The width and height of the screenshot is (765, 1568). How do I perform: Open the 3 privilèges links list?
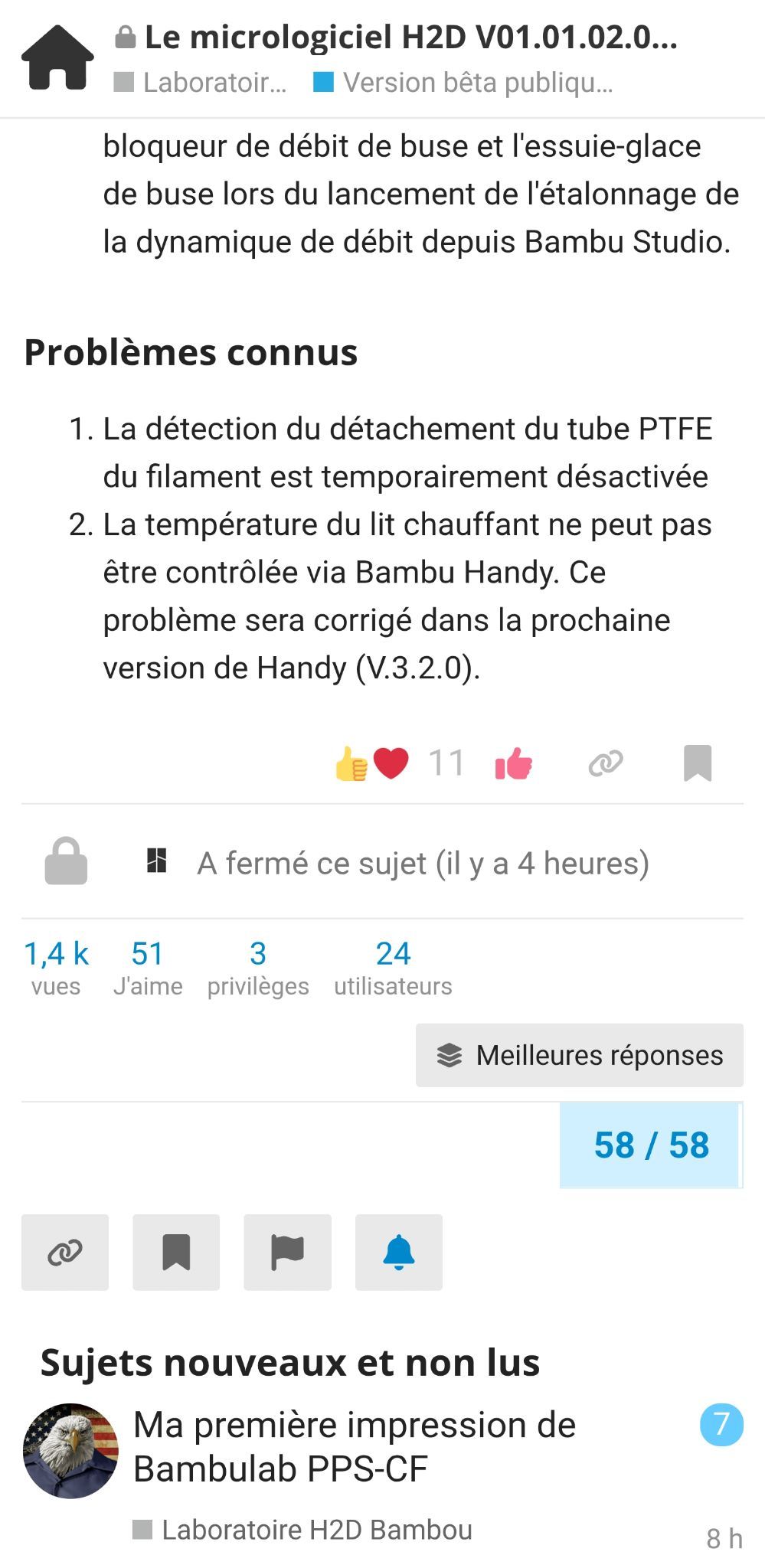click(258, 969)
